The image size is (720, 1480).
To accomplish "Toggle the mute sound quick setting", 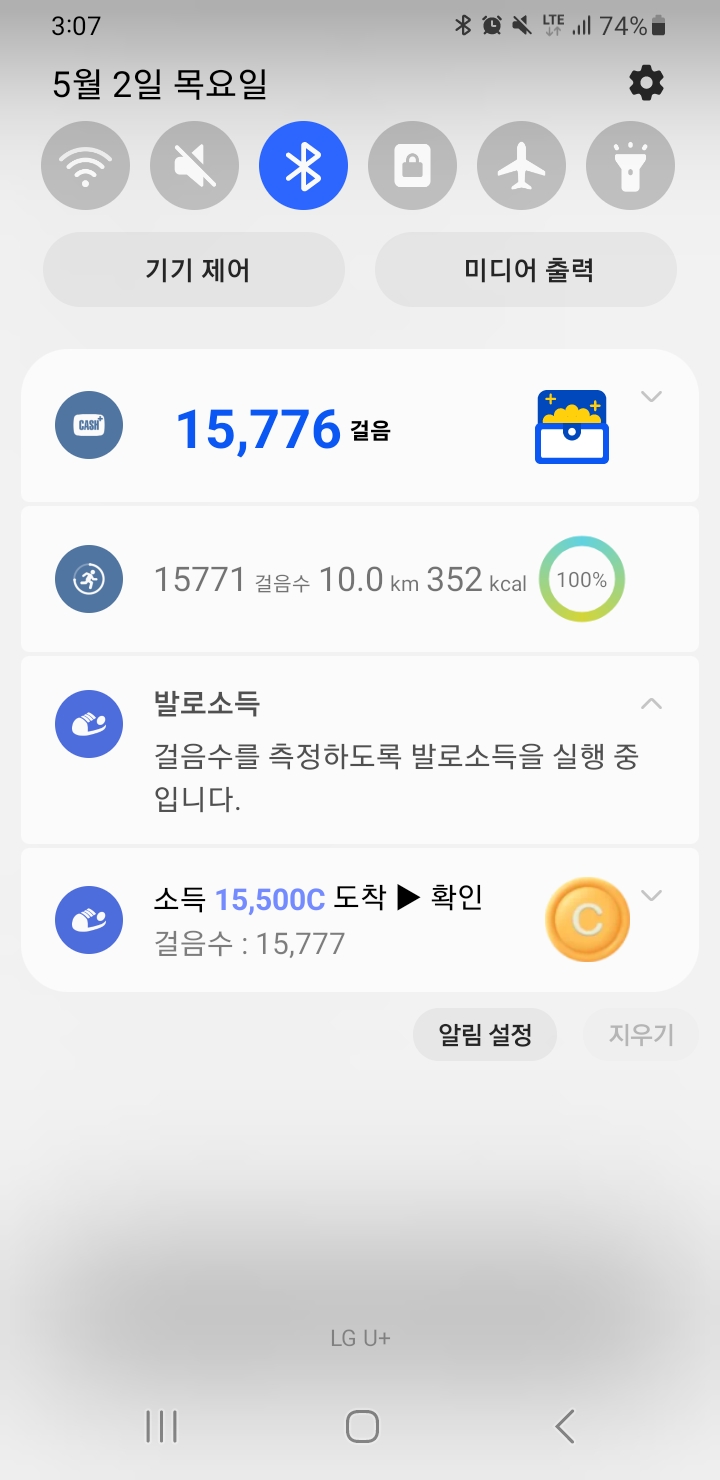I will click(x=194, y=168).
